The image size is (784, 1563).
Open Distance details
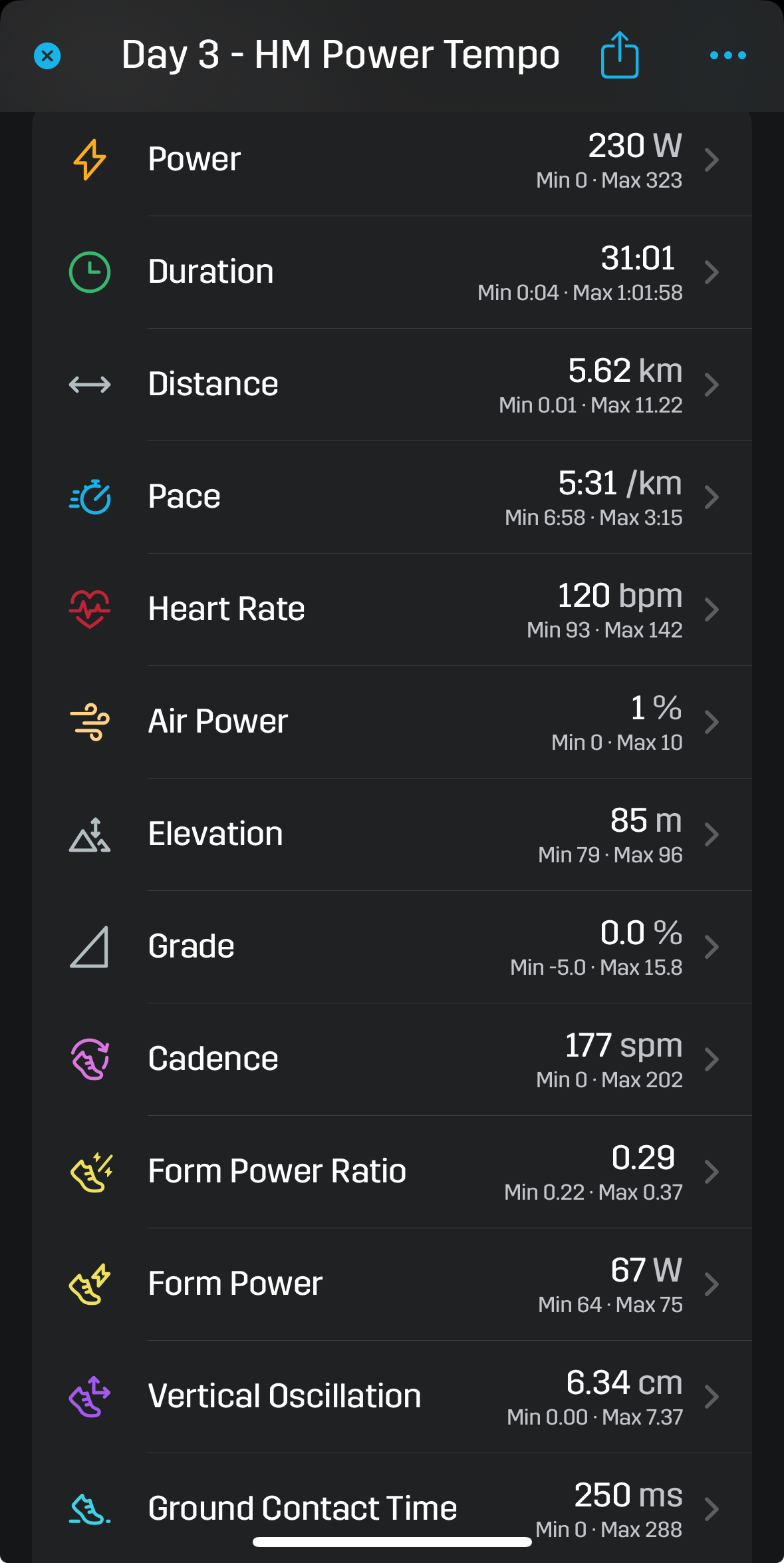(392, 385)
